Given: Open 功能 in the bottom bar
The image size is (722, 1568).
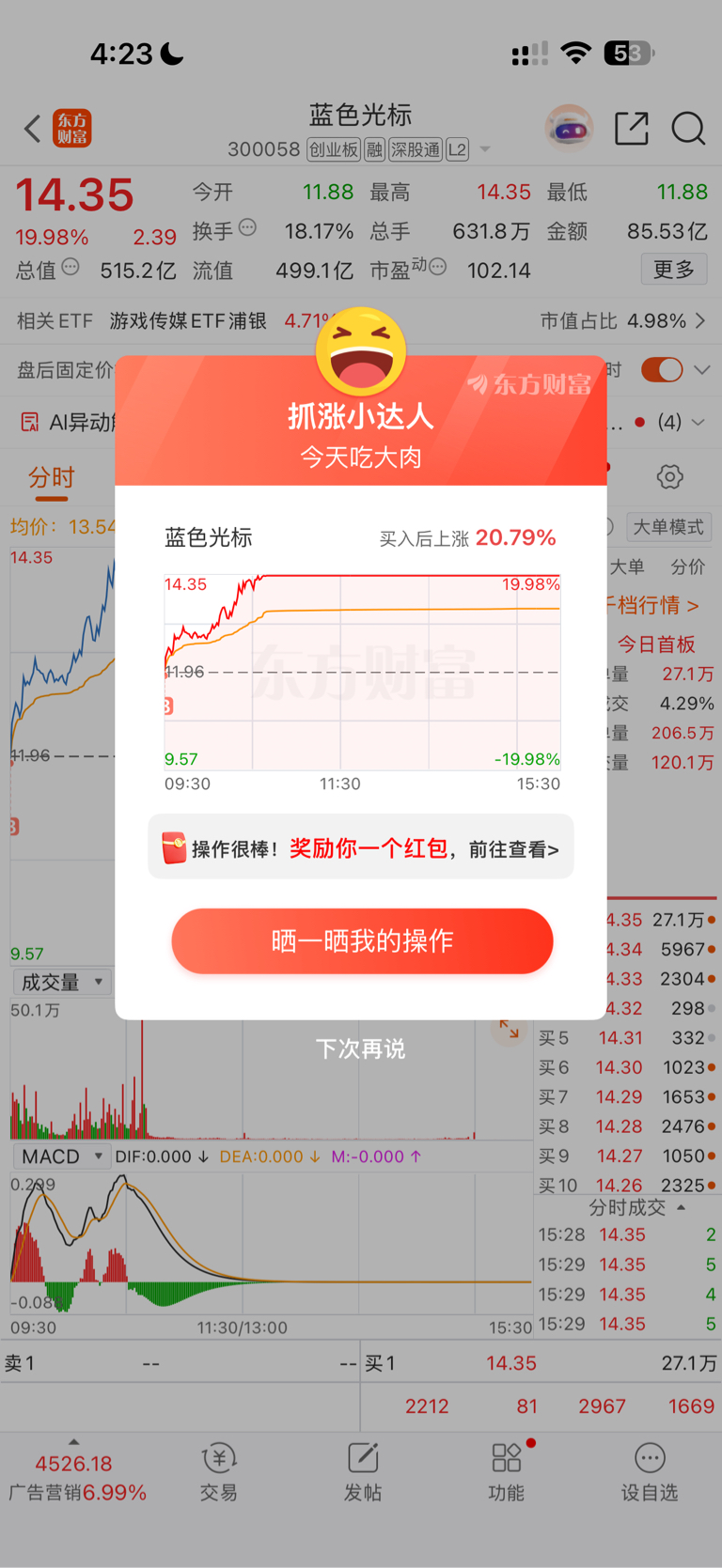Looking at the screenshot, I should [x=506, y=1472].
